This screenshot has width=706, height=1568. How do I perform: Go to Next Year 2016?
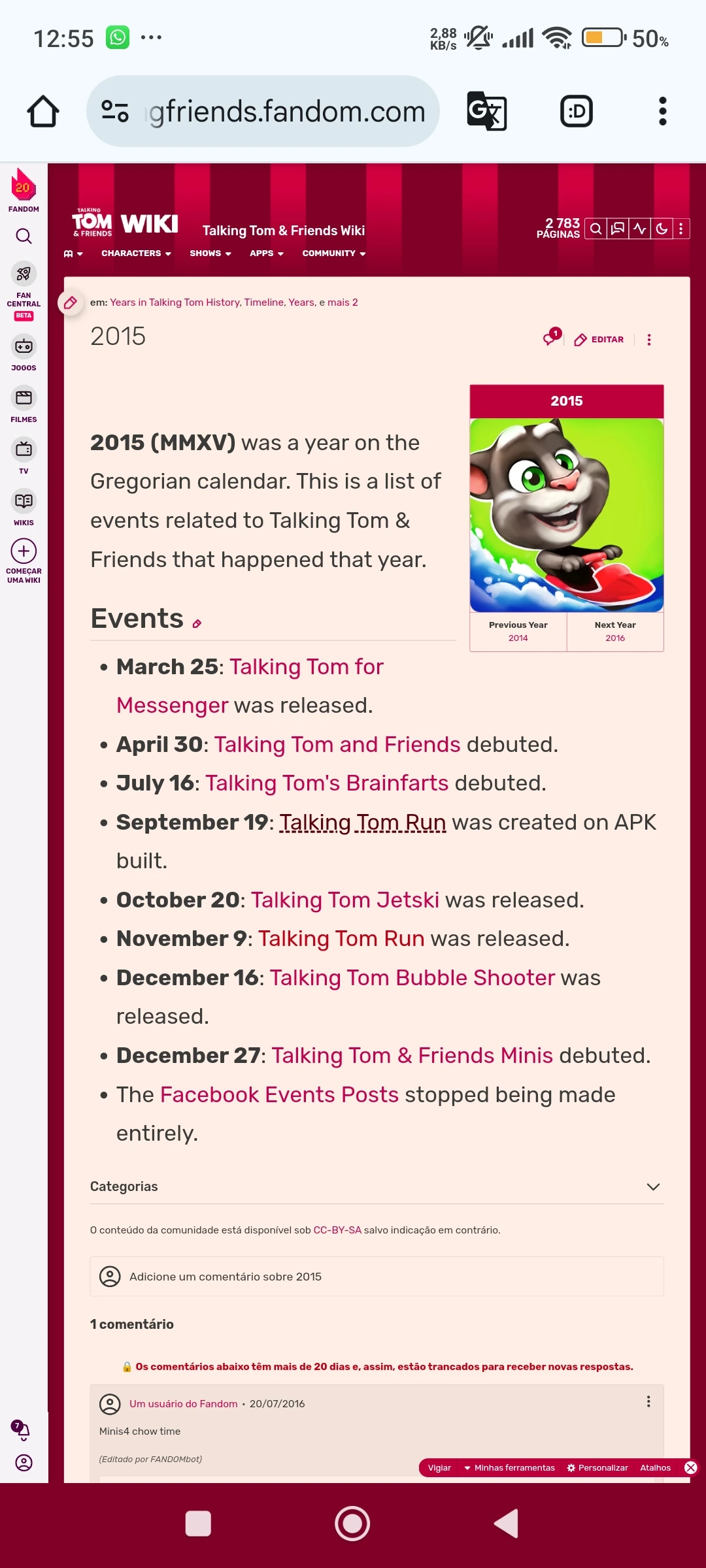615,632
